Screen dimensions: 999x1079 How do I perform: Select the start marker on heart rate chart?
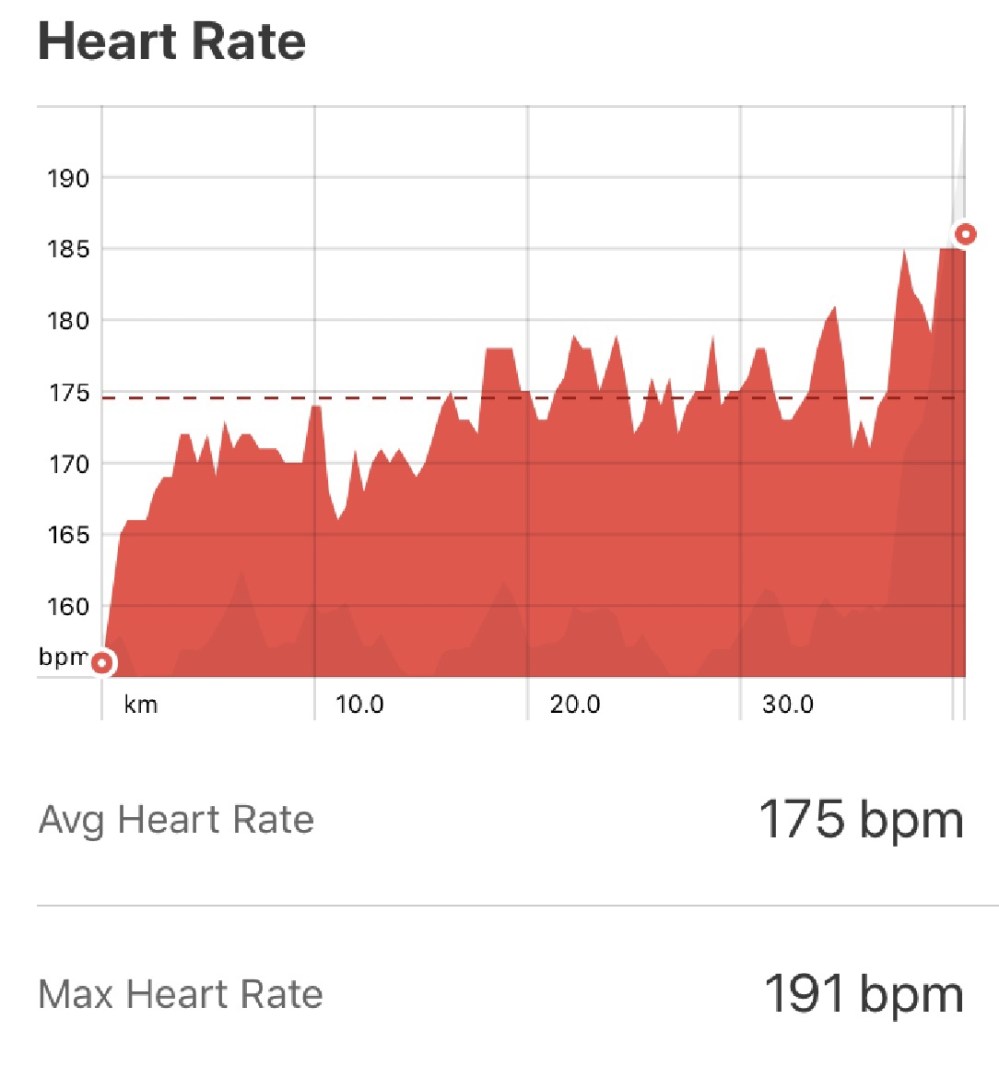101,662
